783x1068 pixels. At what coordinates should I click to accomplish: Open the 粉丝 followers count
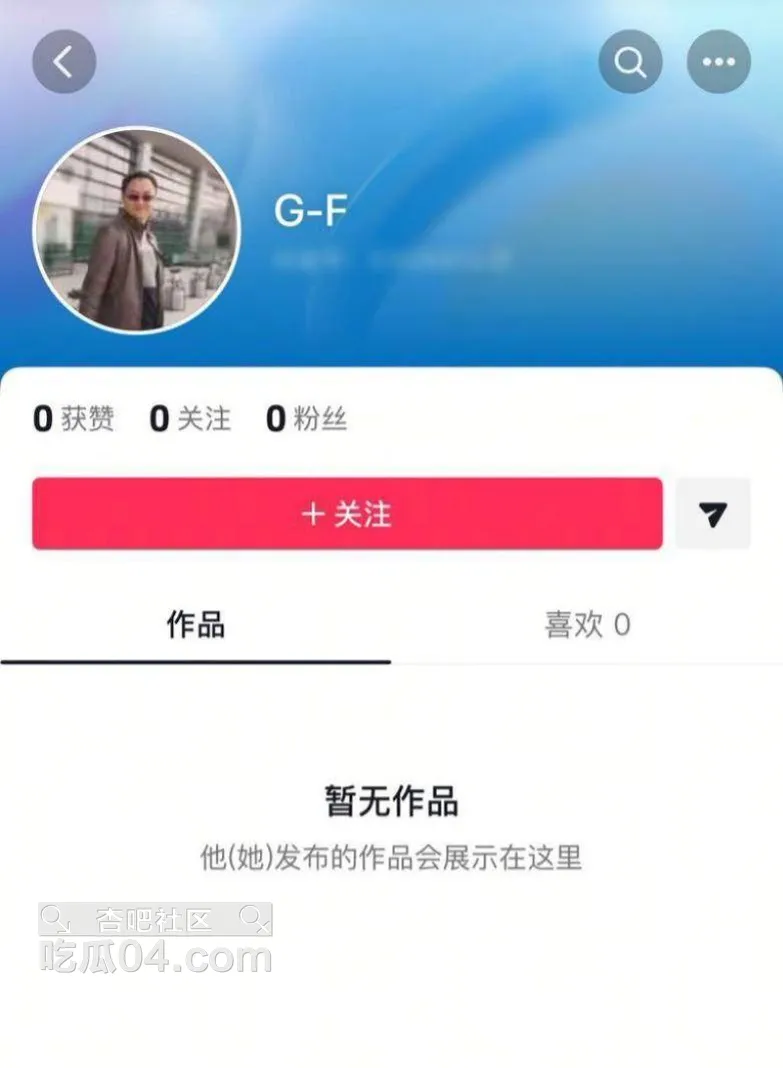pyautogui.click(x=306, y=419)
